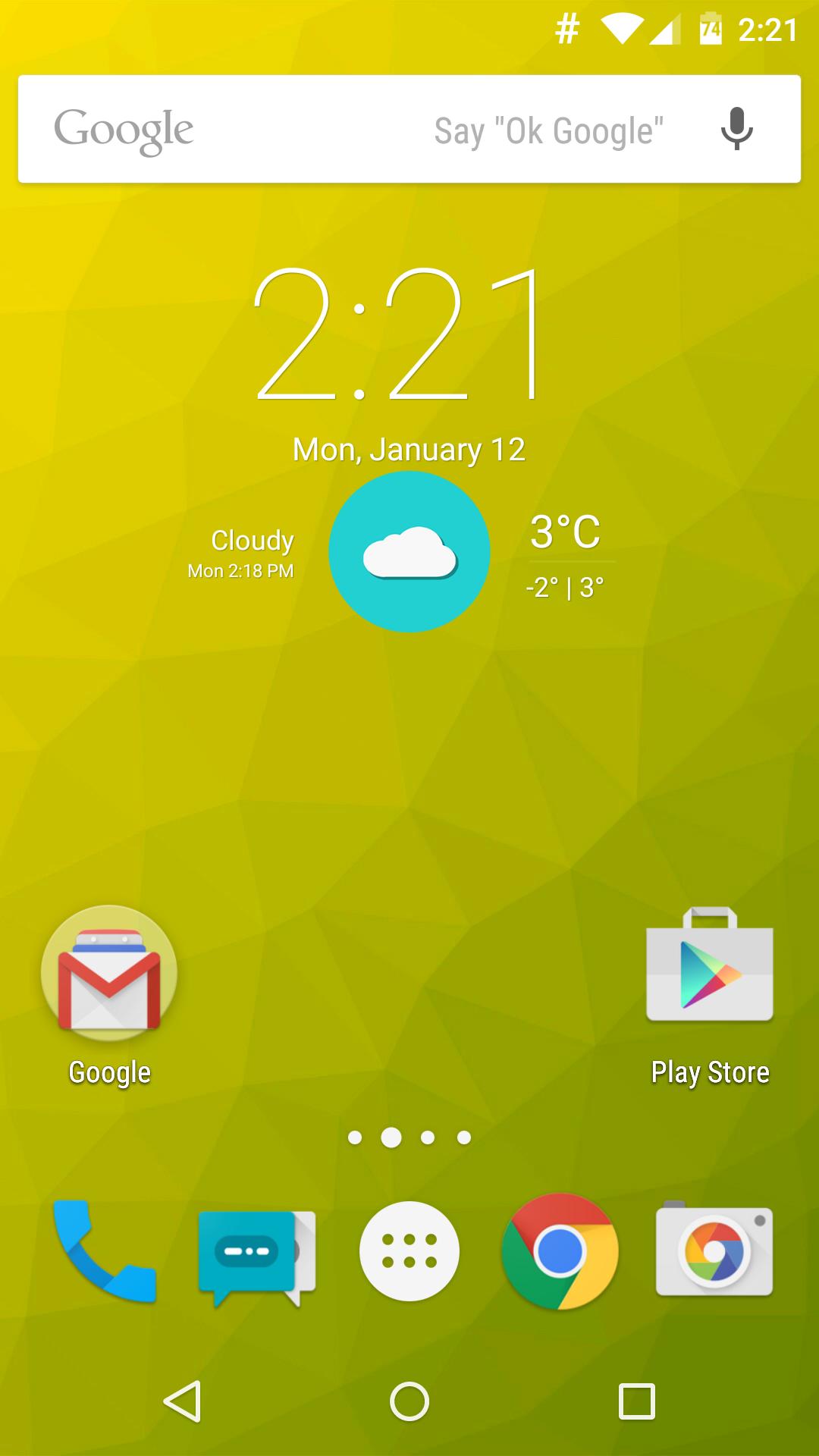The height and width of the screenshot is (1456, 819).
Task: Tap the battery indicator in status bar
Action: (708, 27)
